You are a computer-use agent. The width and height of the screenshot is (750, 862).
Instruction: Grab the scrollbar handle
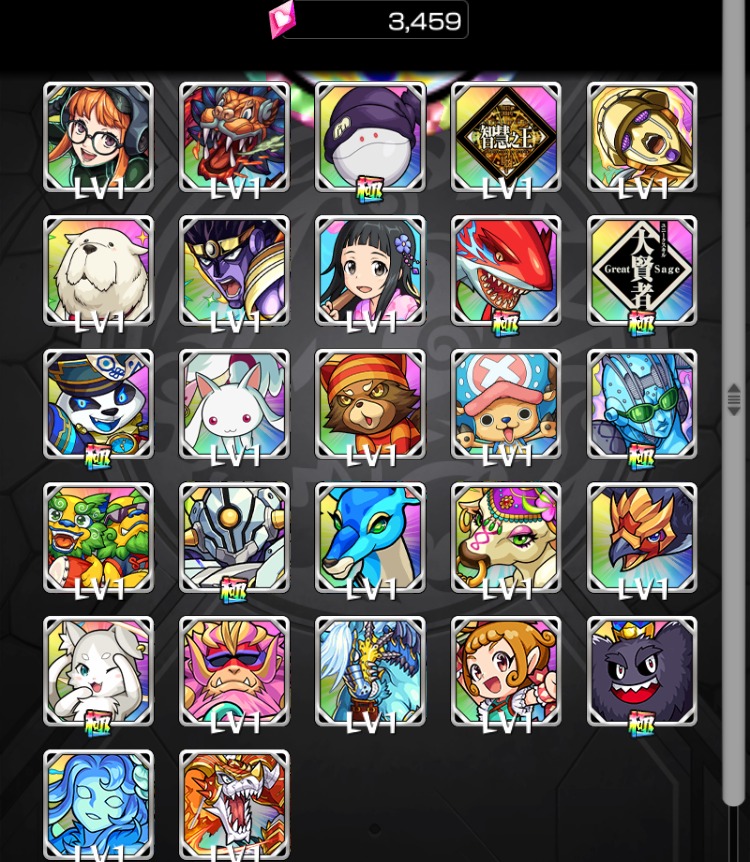pyautogui.click(x=734, y=398)
